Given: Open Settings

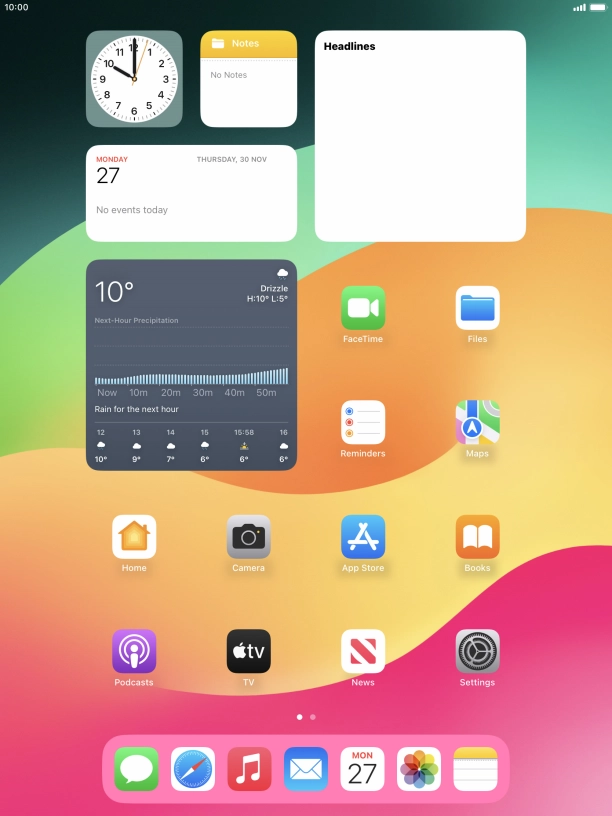Looking at the screenshot, I should [477, 651].
